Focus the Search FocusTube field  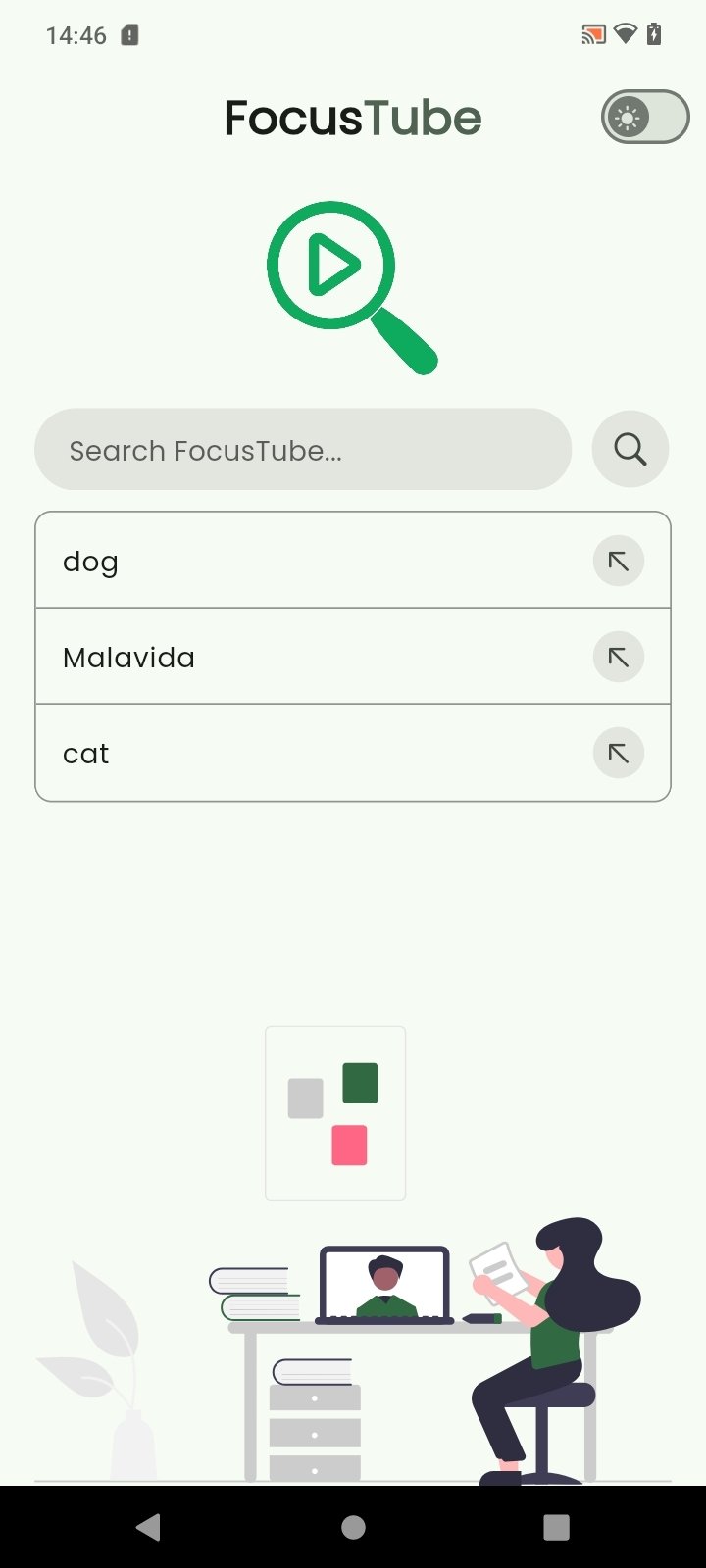303,450
